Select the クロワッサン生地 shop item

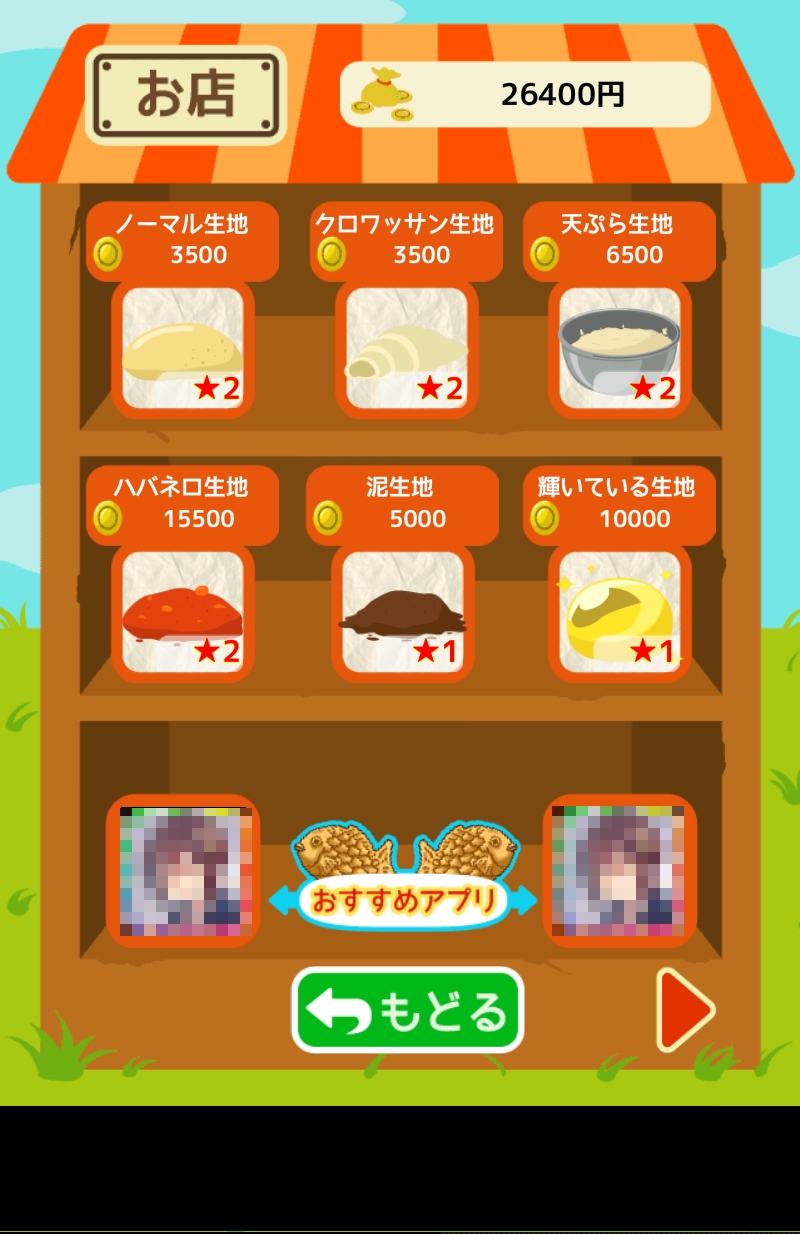406,348
